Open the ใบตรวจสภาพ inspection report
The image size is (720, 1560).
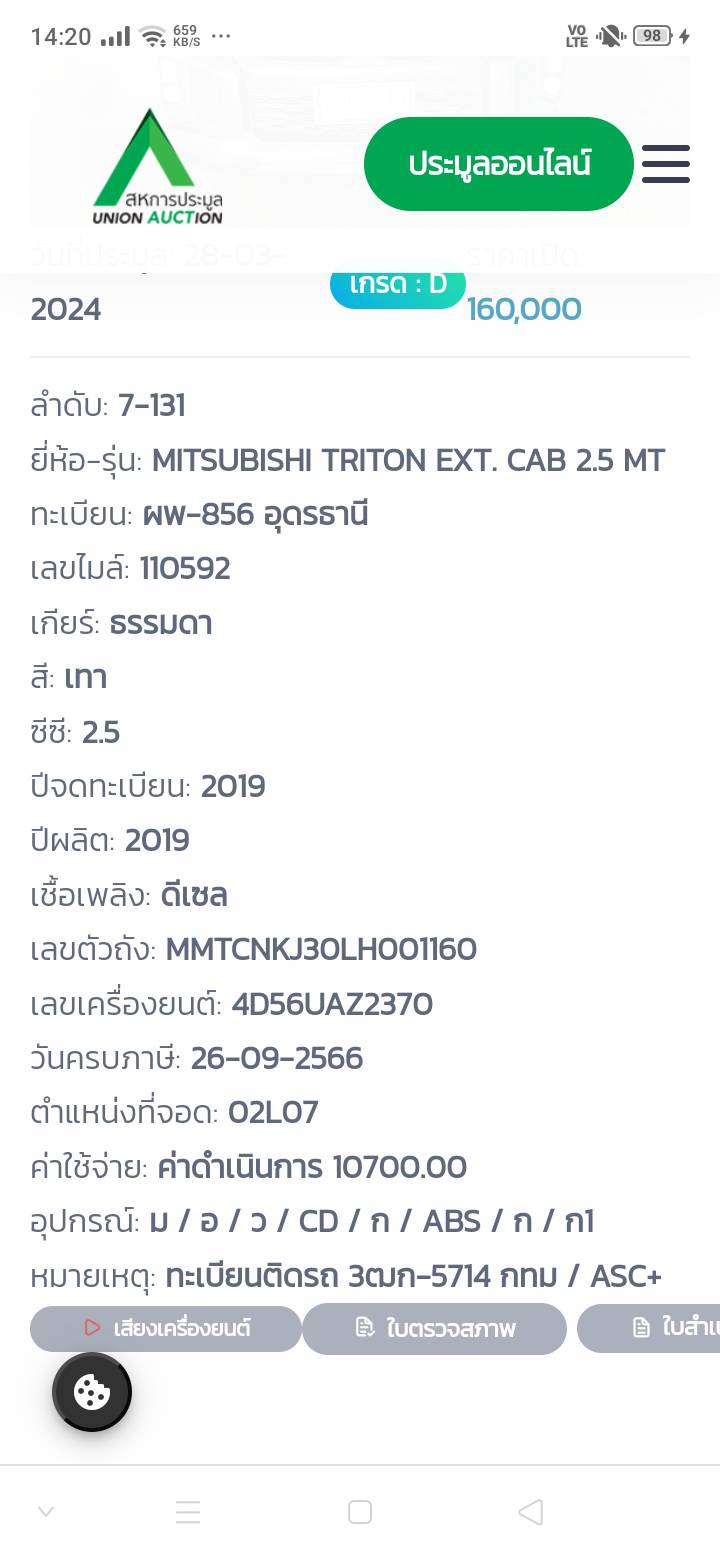click(x=434, y=1329)
